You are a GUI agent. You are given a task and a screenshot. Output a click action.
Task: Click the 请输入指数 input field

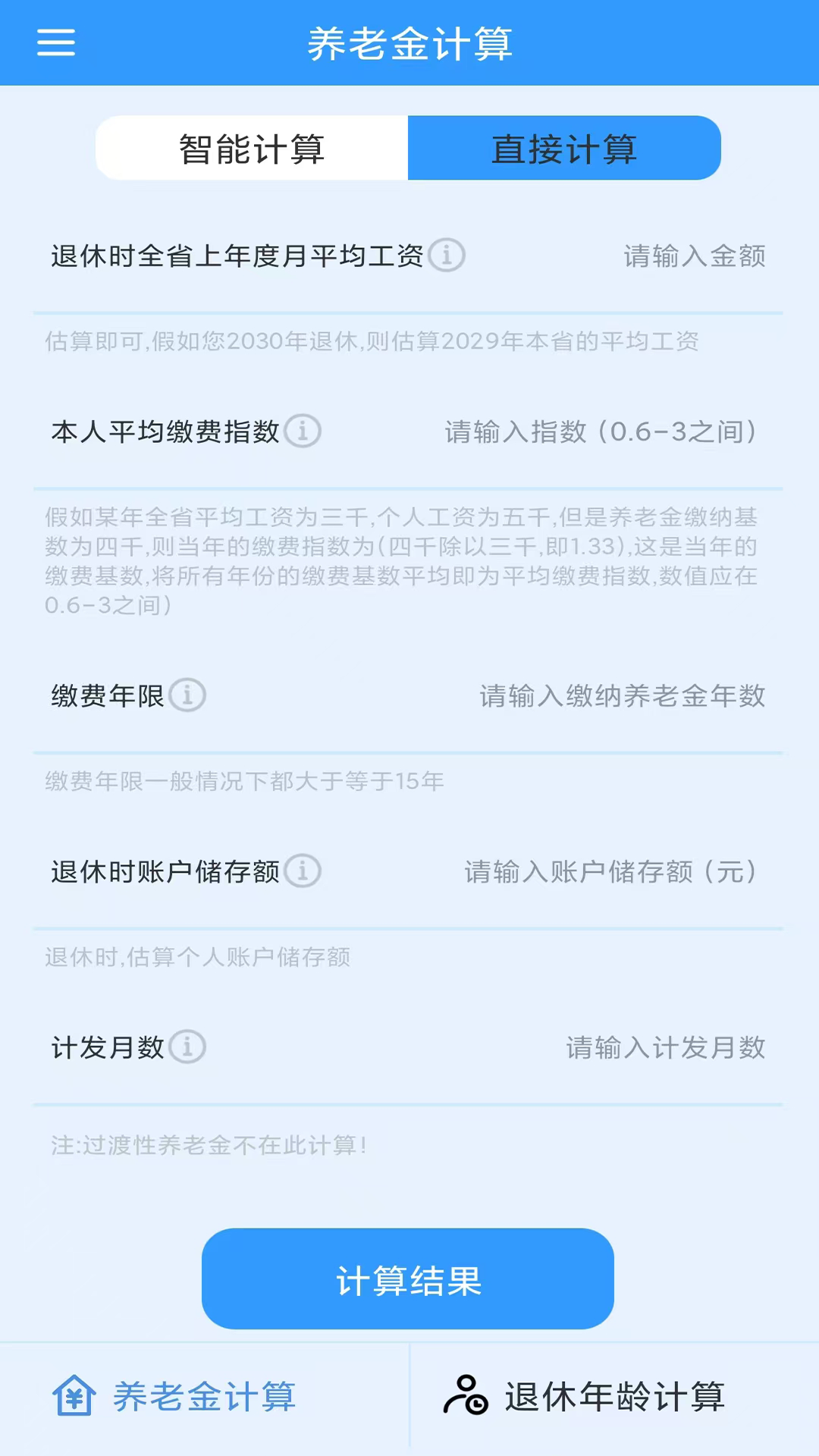tap(598, 433)
